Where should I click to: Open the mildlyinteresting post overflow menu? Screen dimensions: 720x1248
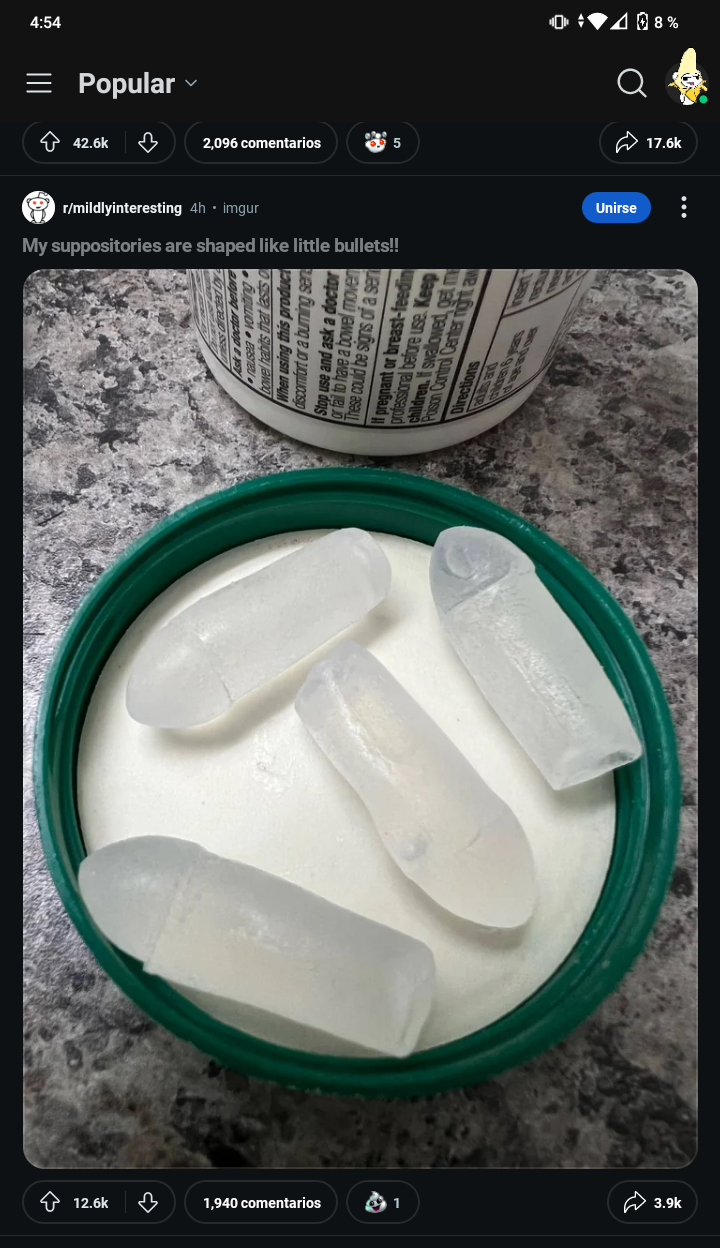point(684,208)
